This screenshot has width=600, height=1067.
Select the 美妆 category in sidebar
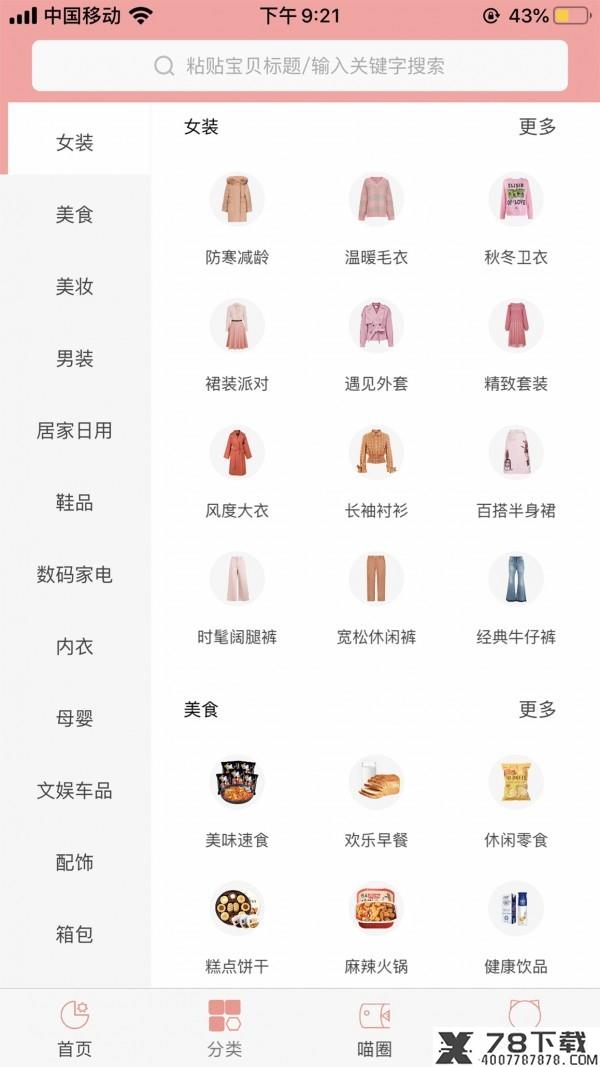75,287
